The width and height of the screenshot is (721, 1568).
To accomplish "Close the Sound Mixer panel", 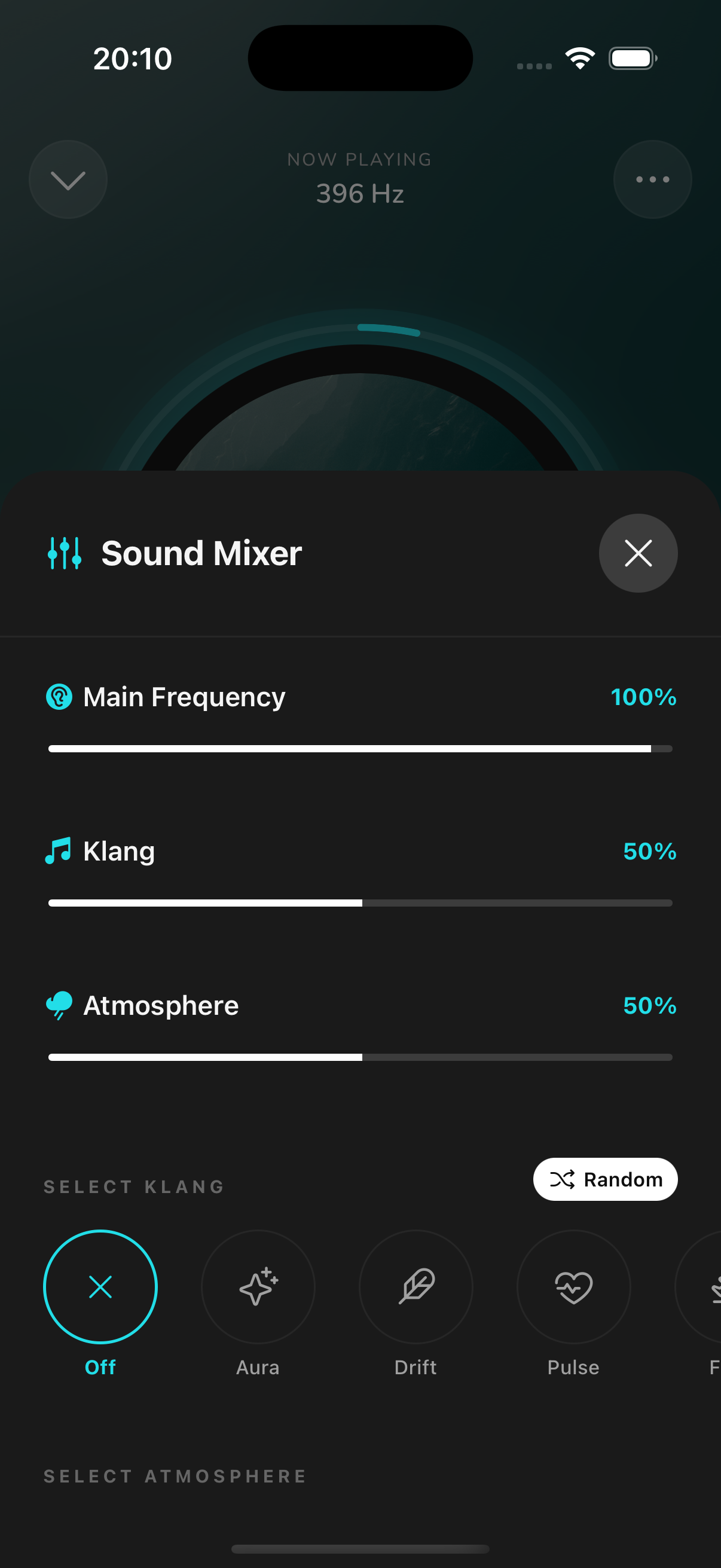I will tap(637, 553).
